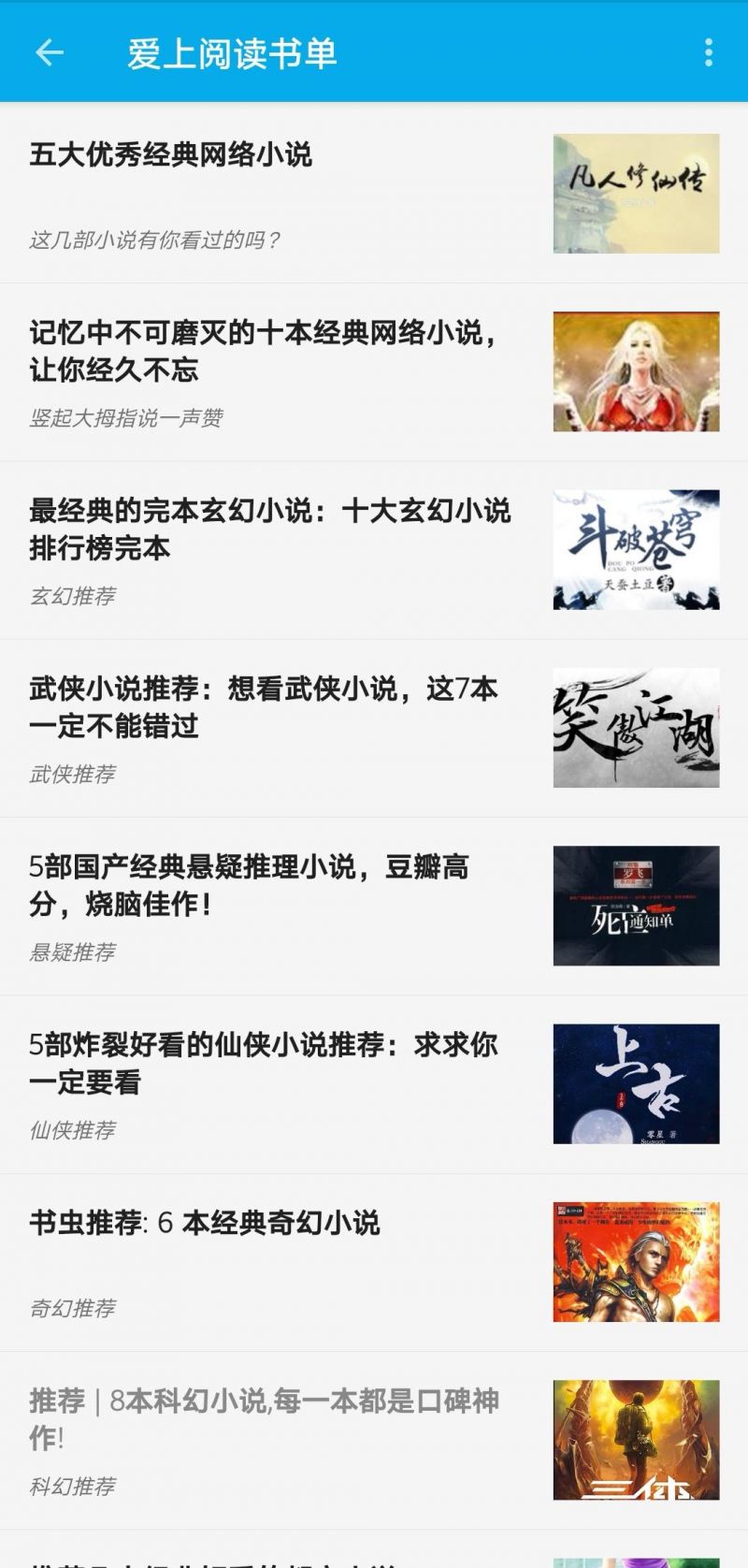The image size is (748, 1568).
Task: Open the seven wuxia novel recommendations
Action: (x=262, y=707)
